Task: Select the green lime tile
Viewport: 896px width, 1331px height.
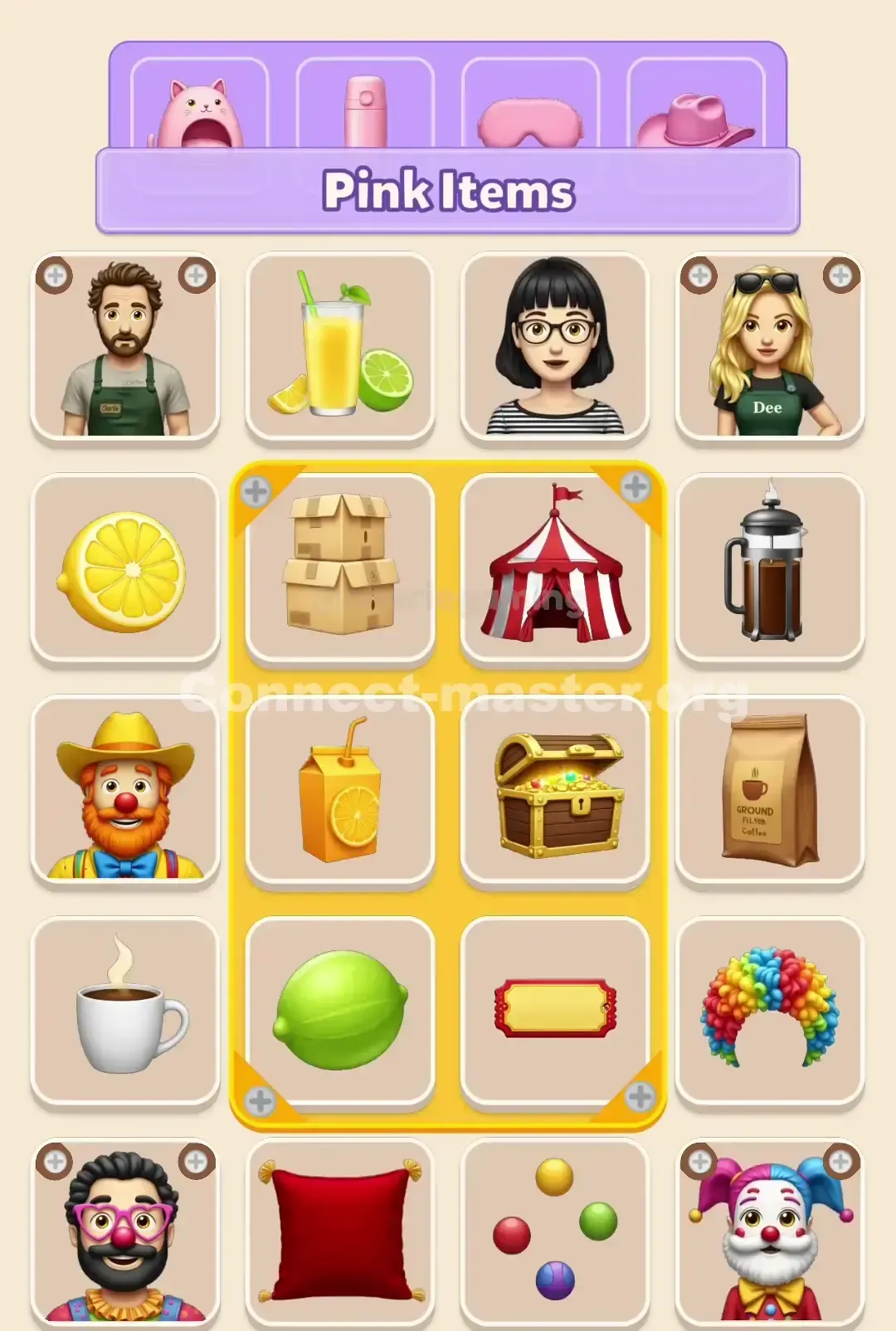Action: pos(340,1011)
